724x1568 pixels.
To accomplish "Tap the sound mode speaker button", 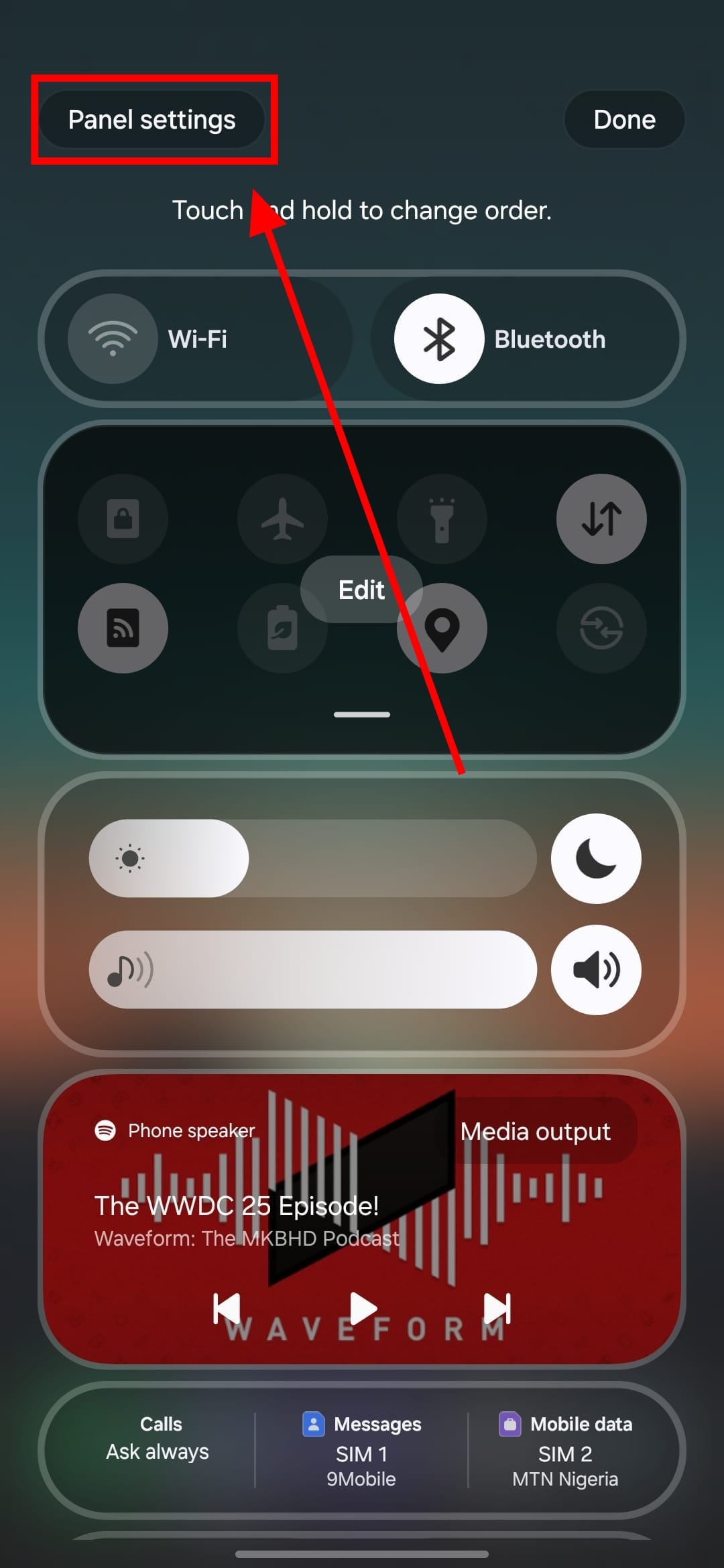I will click(596, 970).
